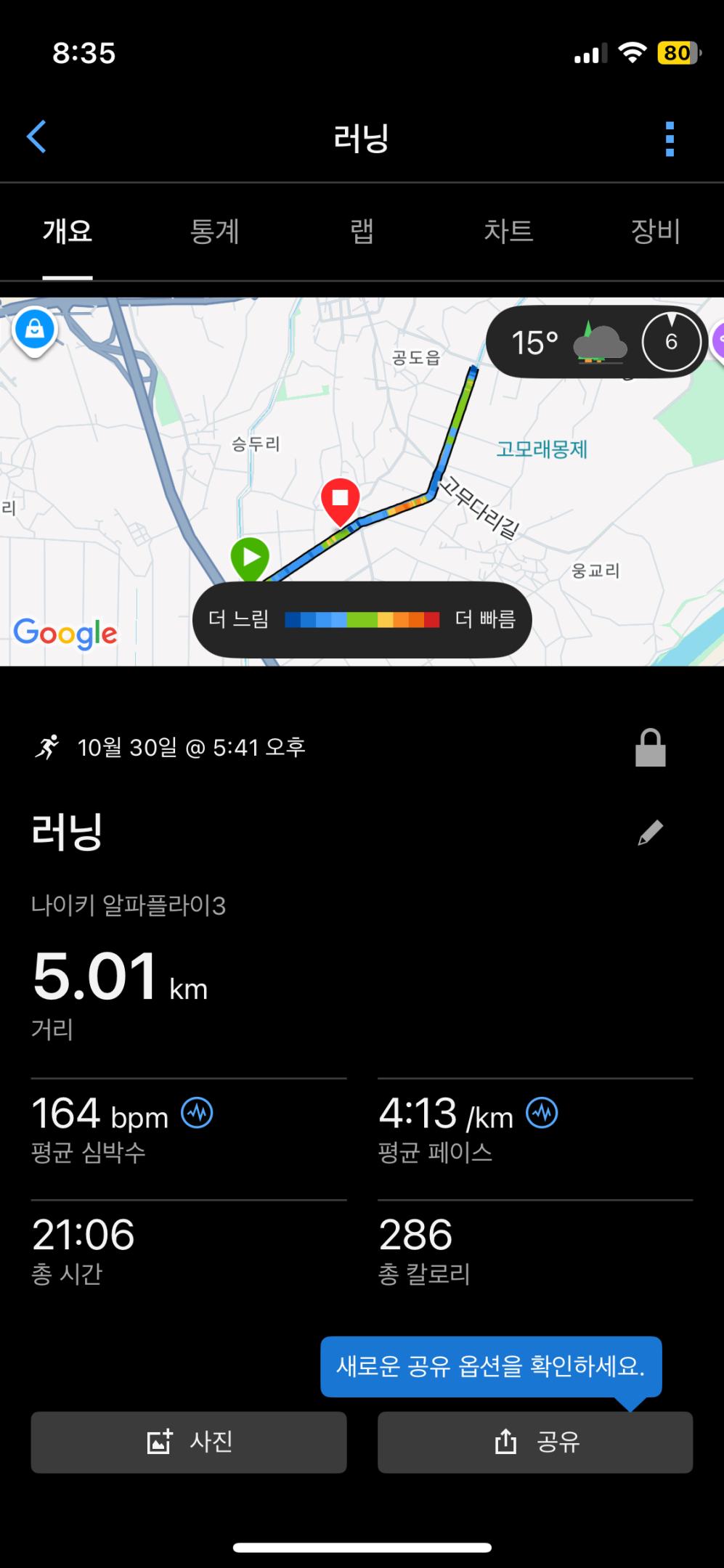Screen dimensions: 724x1568
Task: Tap the running activity icon next to date
Action: click(x=49, y=747)
